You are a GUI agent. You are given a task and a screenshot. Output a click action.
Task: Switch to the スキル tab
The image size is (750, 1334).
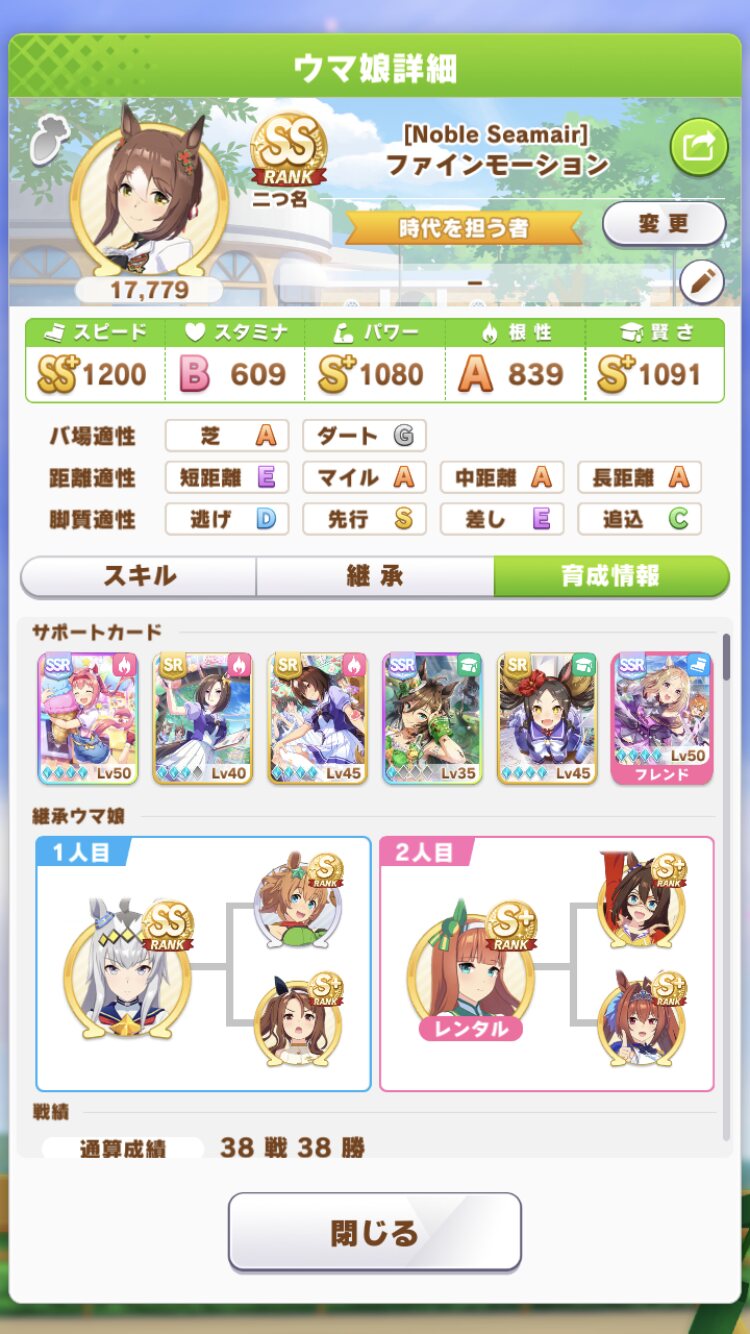click(x=139, y=576)
